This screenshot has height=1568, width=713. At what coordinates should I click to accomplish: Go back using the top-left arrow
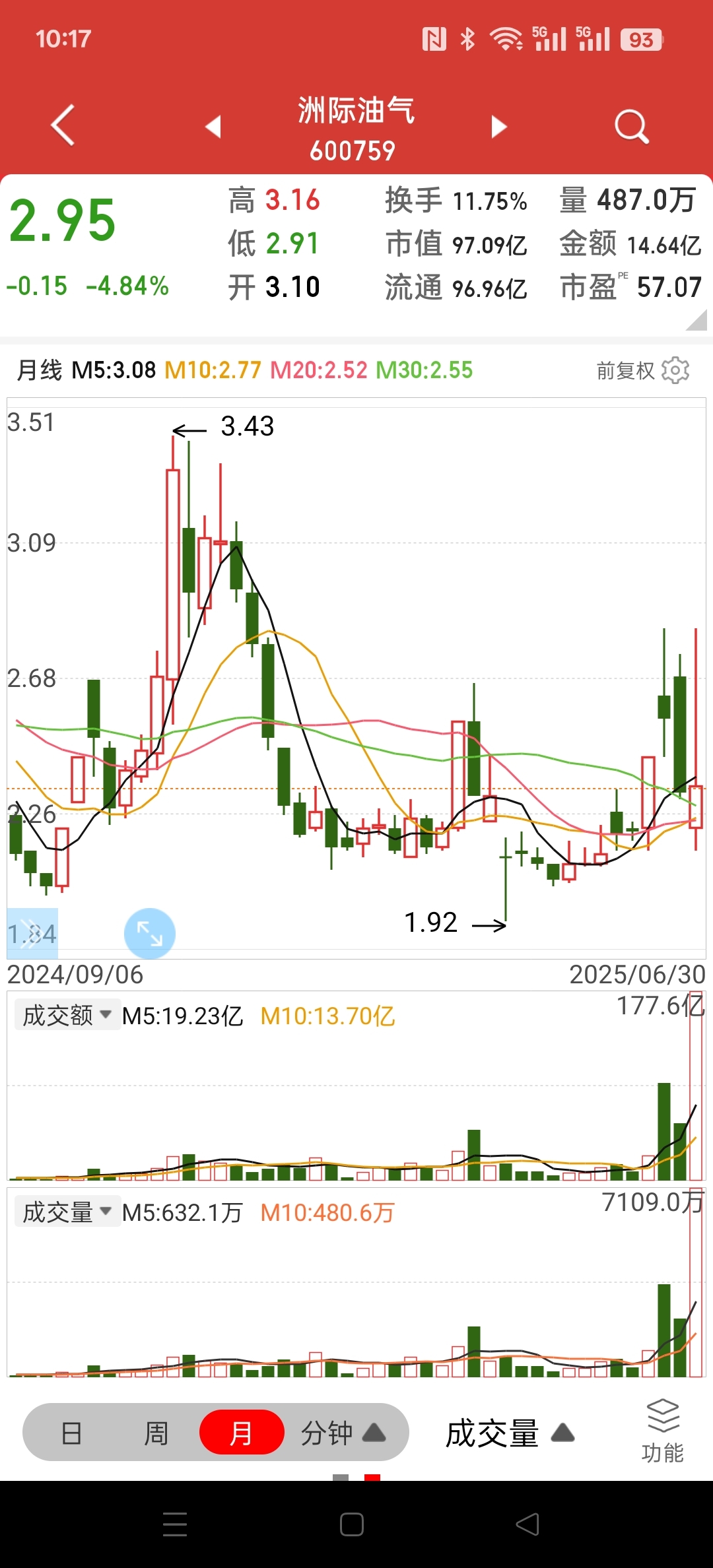[x=63, y=125]
